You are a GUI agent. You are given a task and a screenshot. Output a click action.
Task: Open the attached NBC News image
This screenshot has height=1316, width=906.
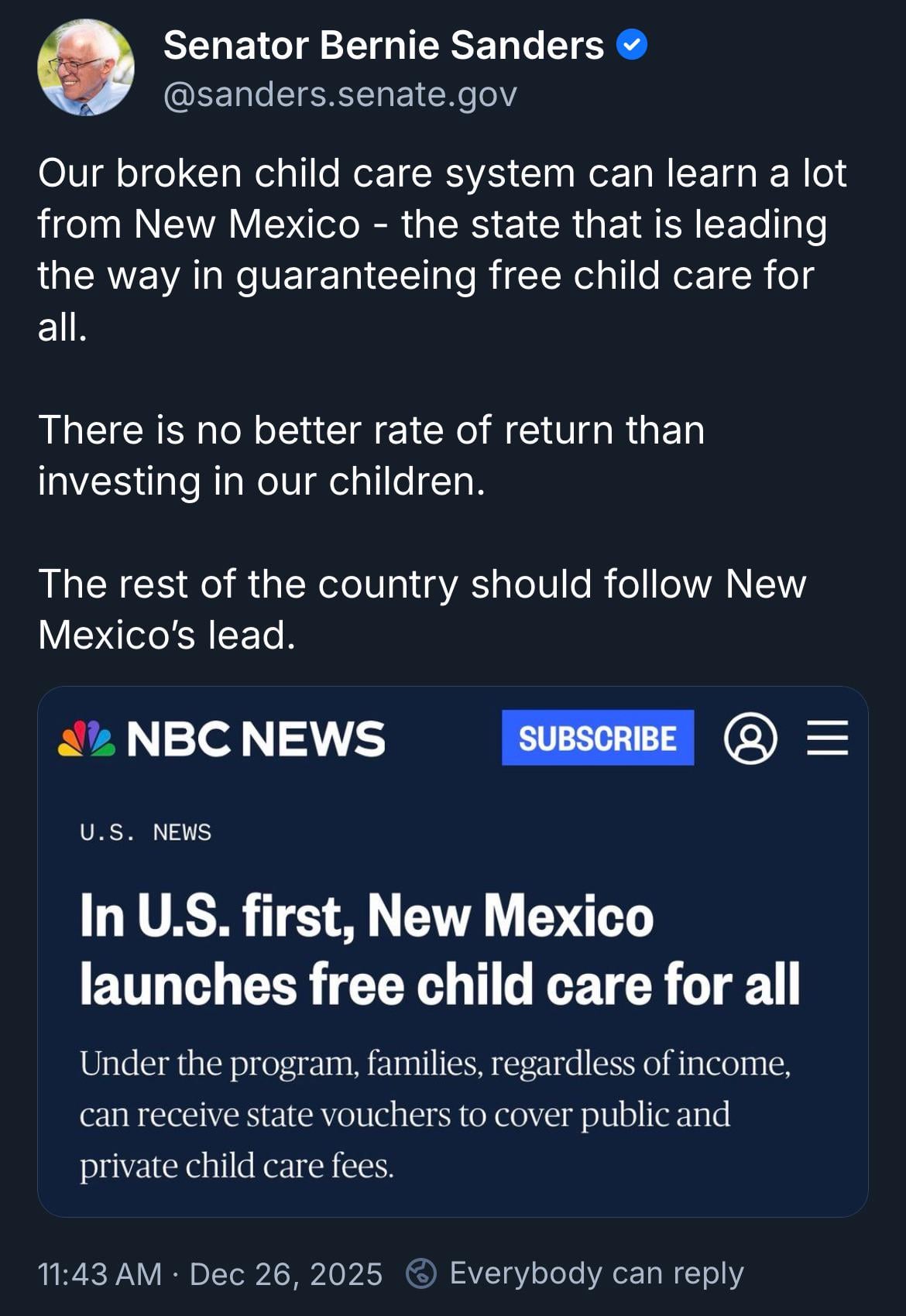tap(452, 951)
